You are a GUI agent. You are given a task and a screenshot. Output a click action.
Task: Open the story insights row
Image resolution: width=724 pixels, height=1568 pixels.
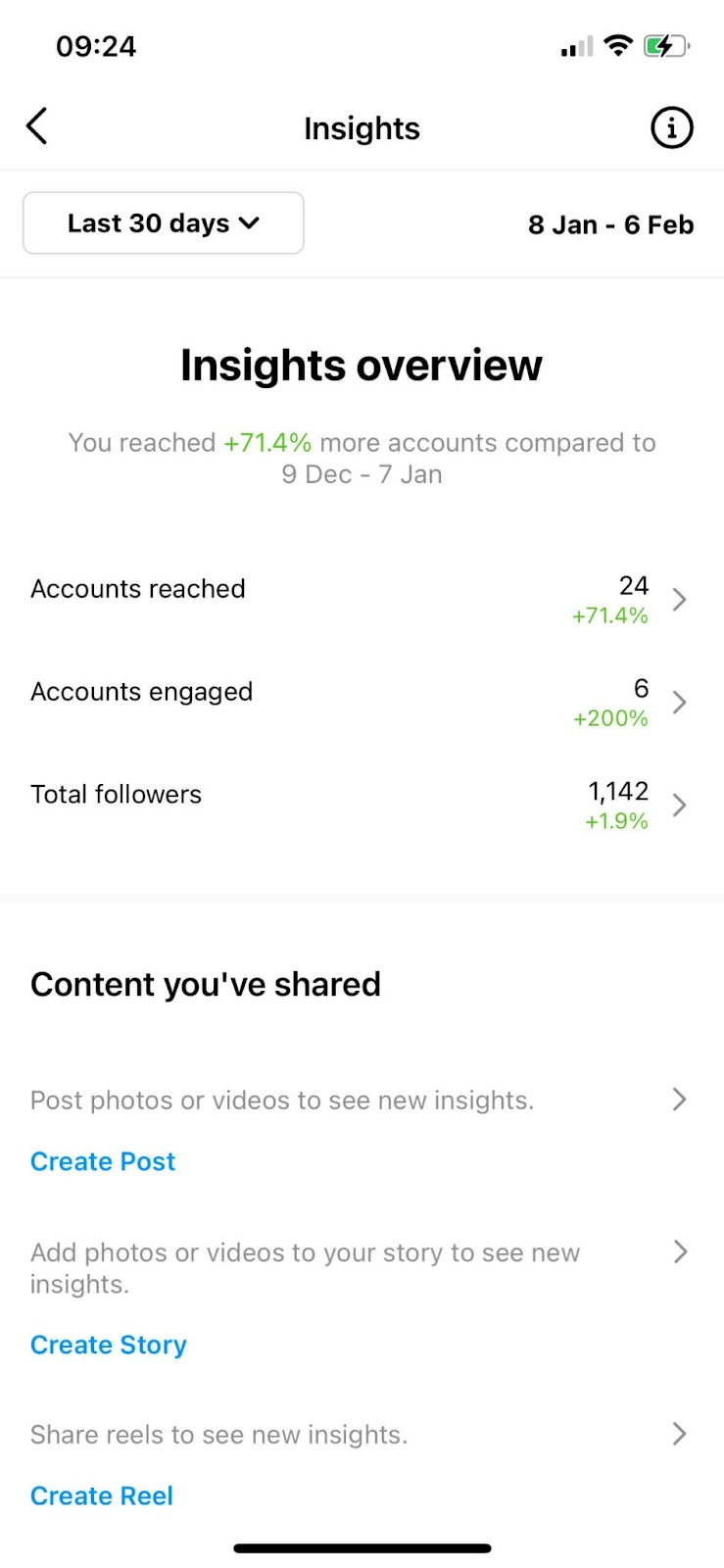[x=361, y=1266]
